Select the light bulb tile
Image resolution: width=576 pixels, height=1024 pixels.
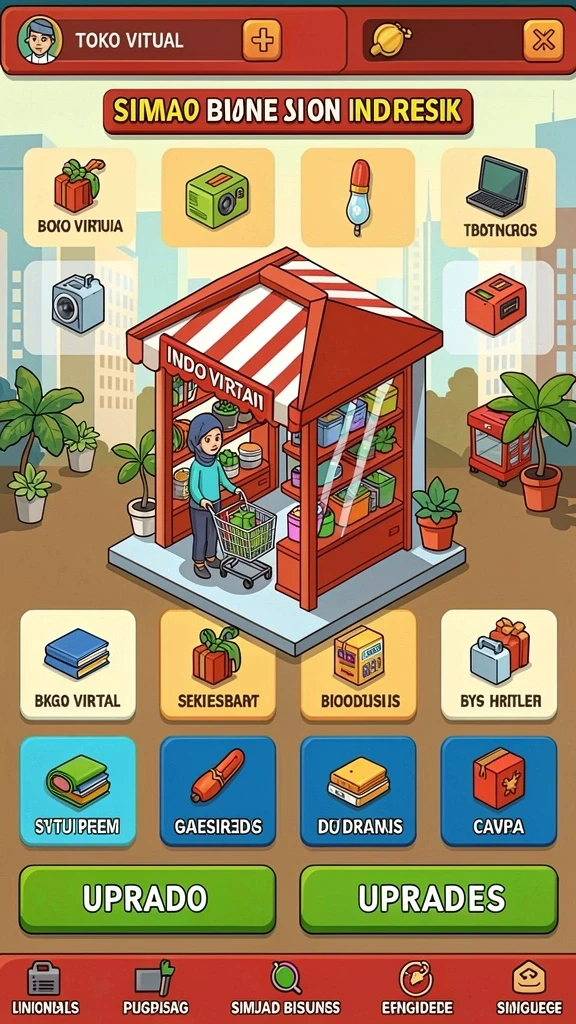click(x=358, y=197)
